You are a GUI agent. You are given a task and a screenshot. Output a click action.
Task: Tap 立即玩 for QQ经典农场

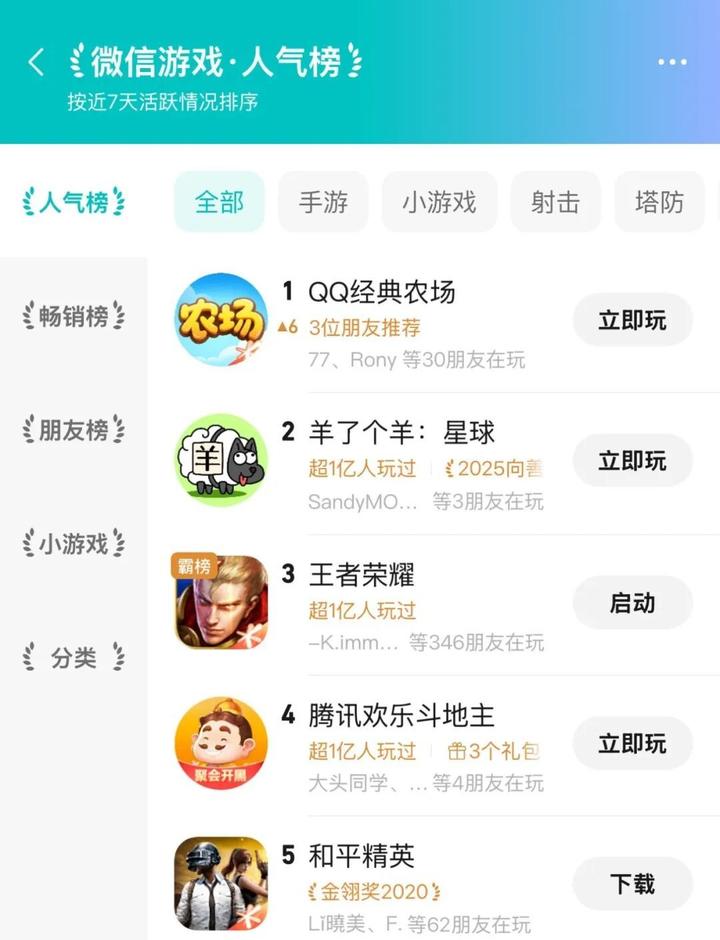tap(632, 321)
